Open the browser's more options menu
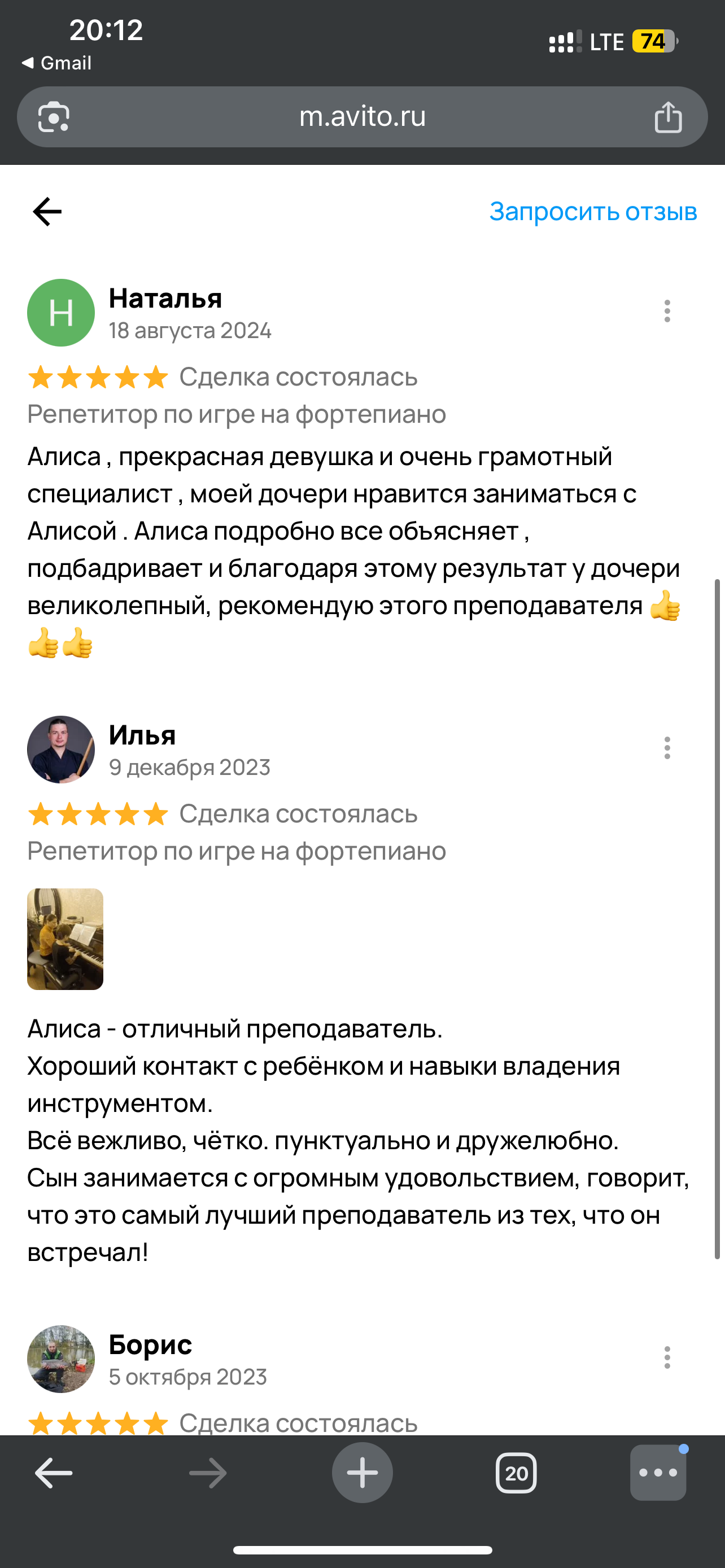725x1568 pixels. [658, 1473]
